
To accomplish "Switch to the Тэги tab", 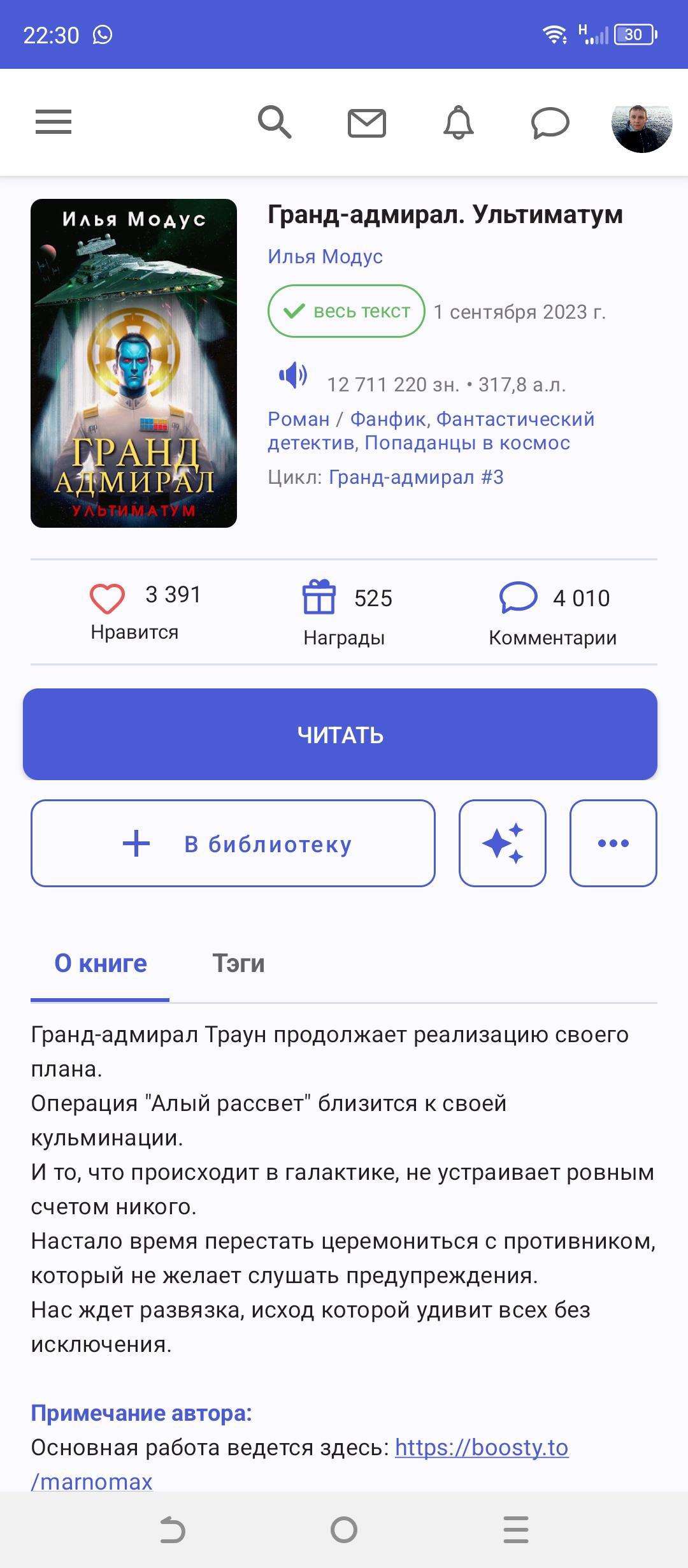I will click(x=238, y=963).
